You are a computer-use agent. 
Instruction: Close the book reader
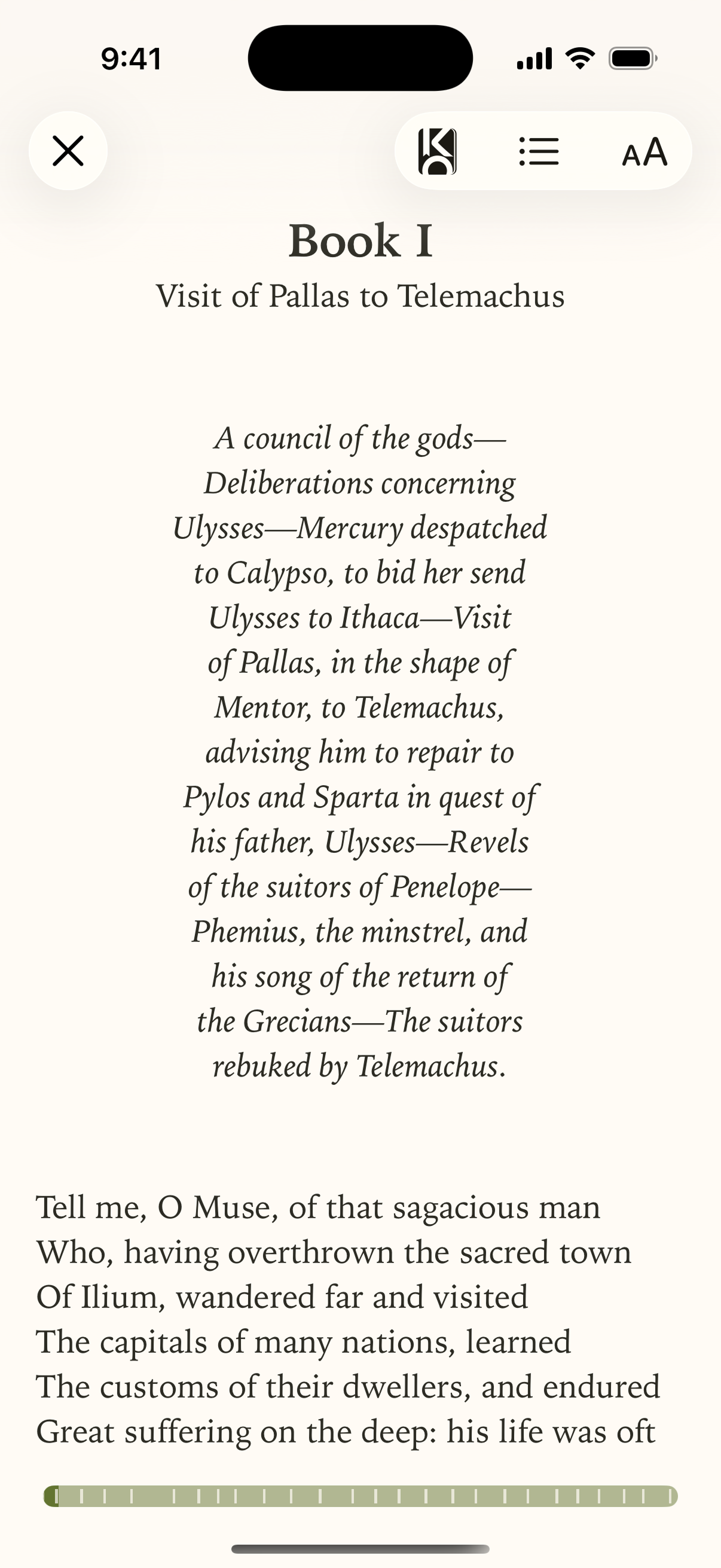[x=68, y=151]
